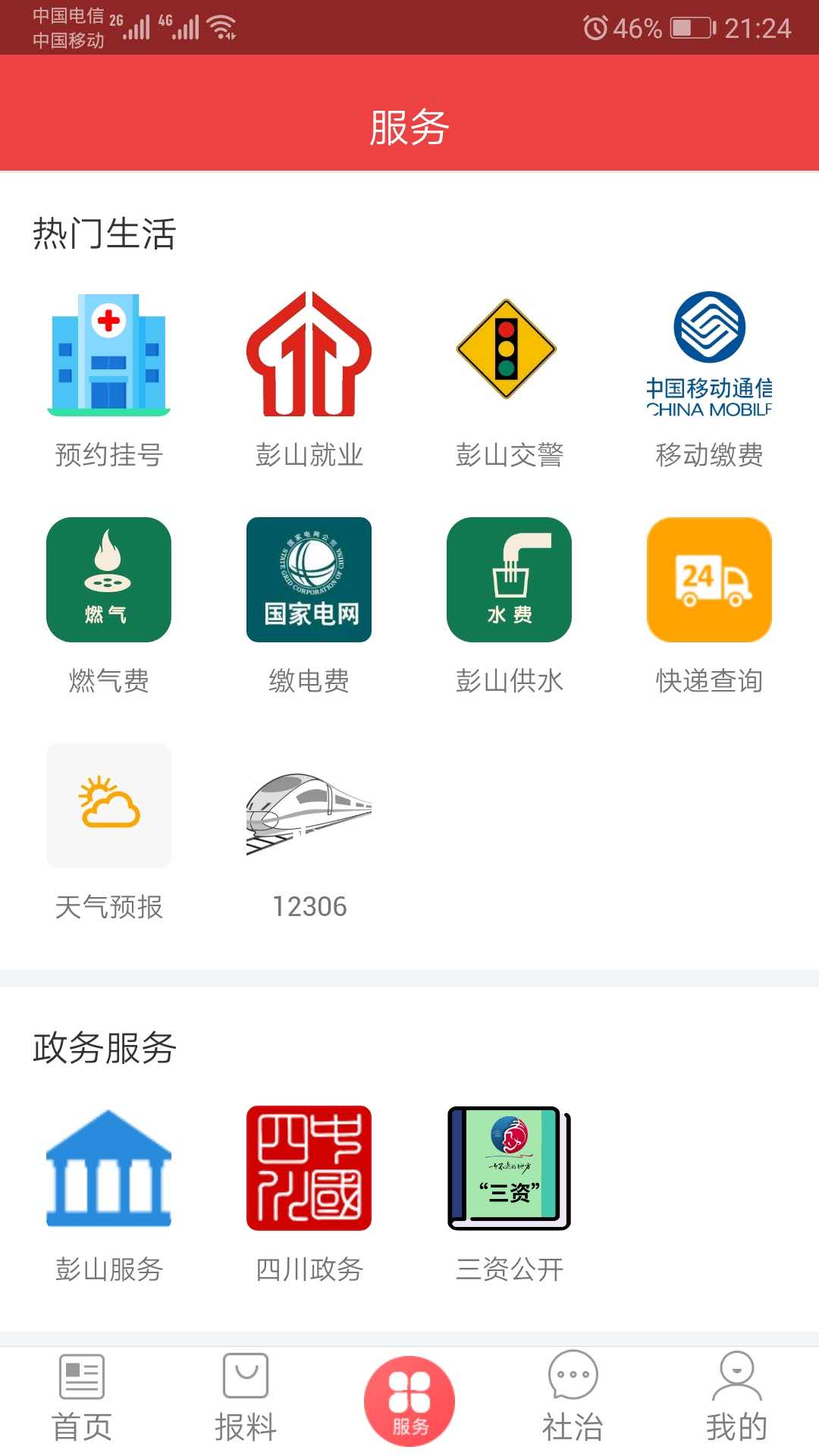
Task: Open the 彭山就业 service icon
Action: [x=309, y=356]
